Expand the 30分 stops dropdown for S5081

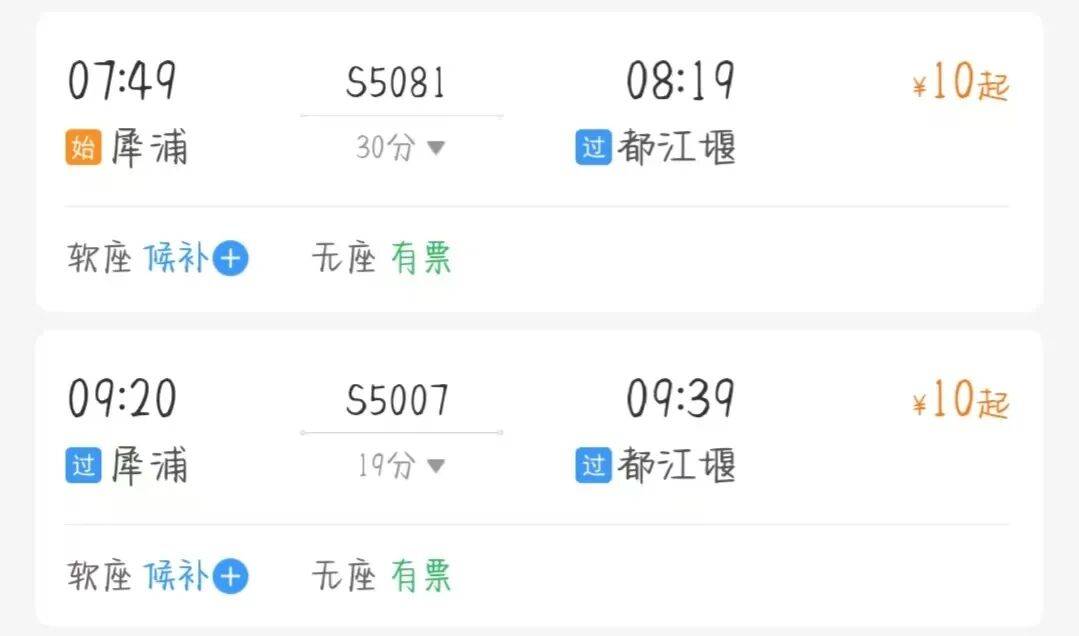tap(400, 147)
